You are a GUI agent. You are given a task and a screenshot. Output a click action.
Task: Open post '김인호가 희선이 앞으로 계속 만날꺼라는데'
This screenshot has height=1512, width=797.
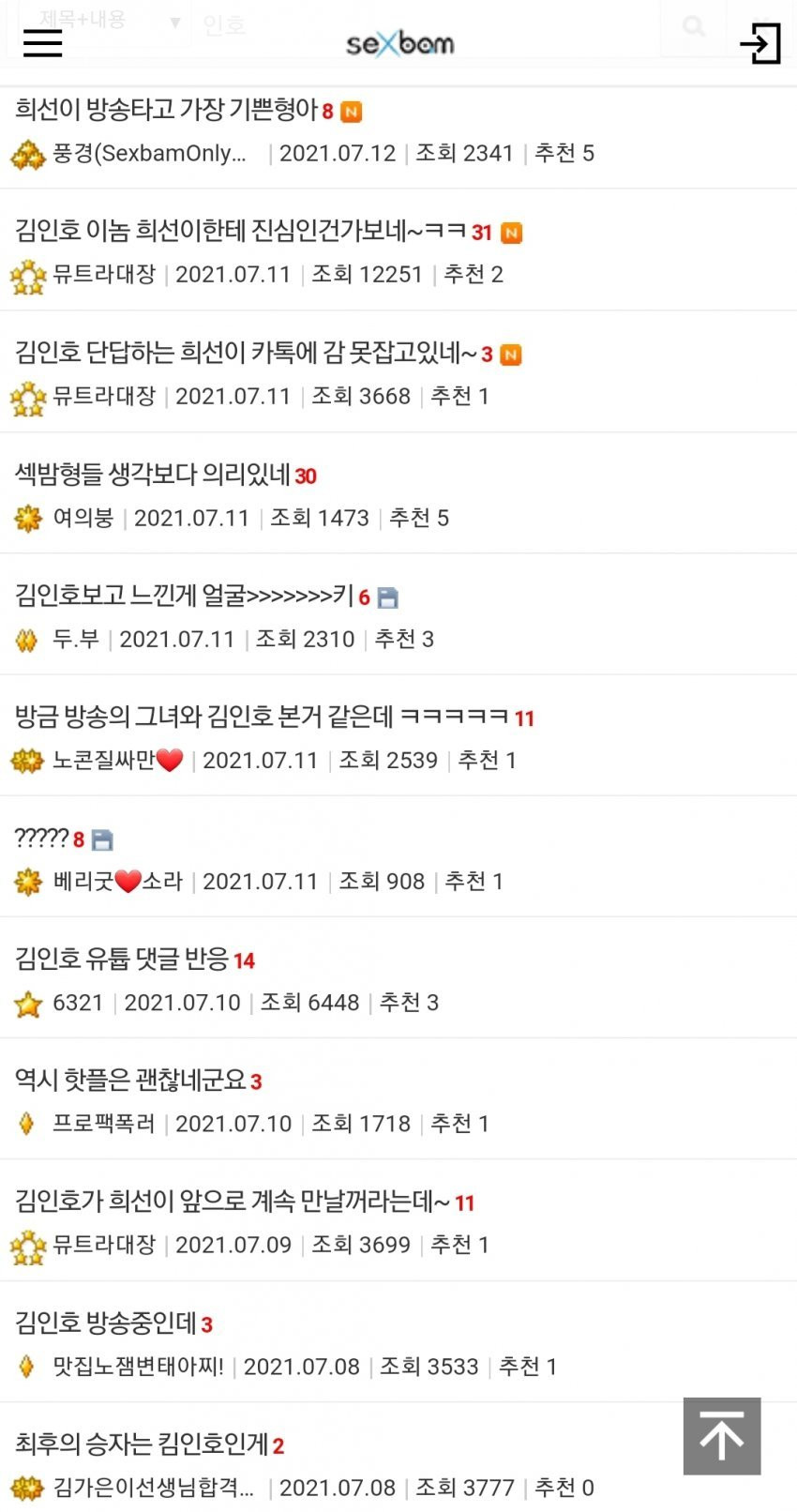[x=232, y=1202]
